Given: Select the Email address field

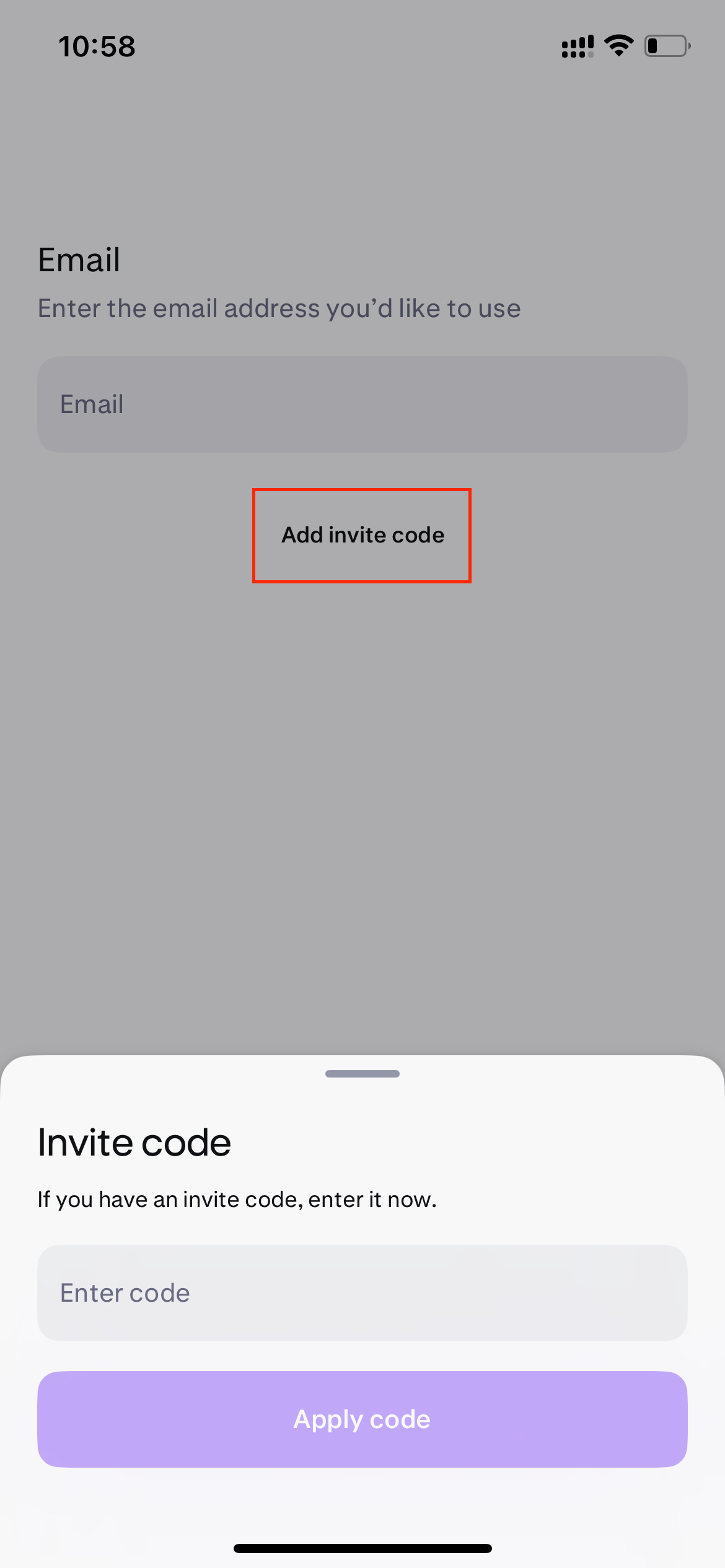Looking at the screenshot, I should pyautogui.click(x=362, y=404).
